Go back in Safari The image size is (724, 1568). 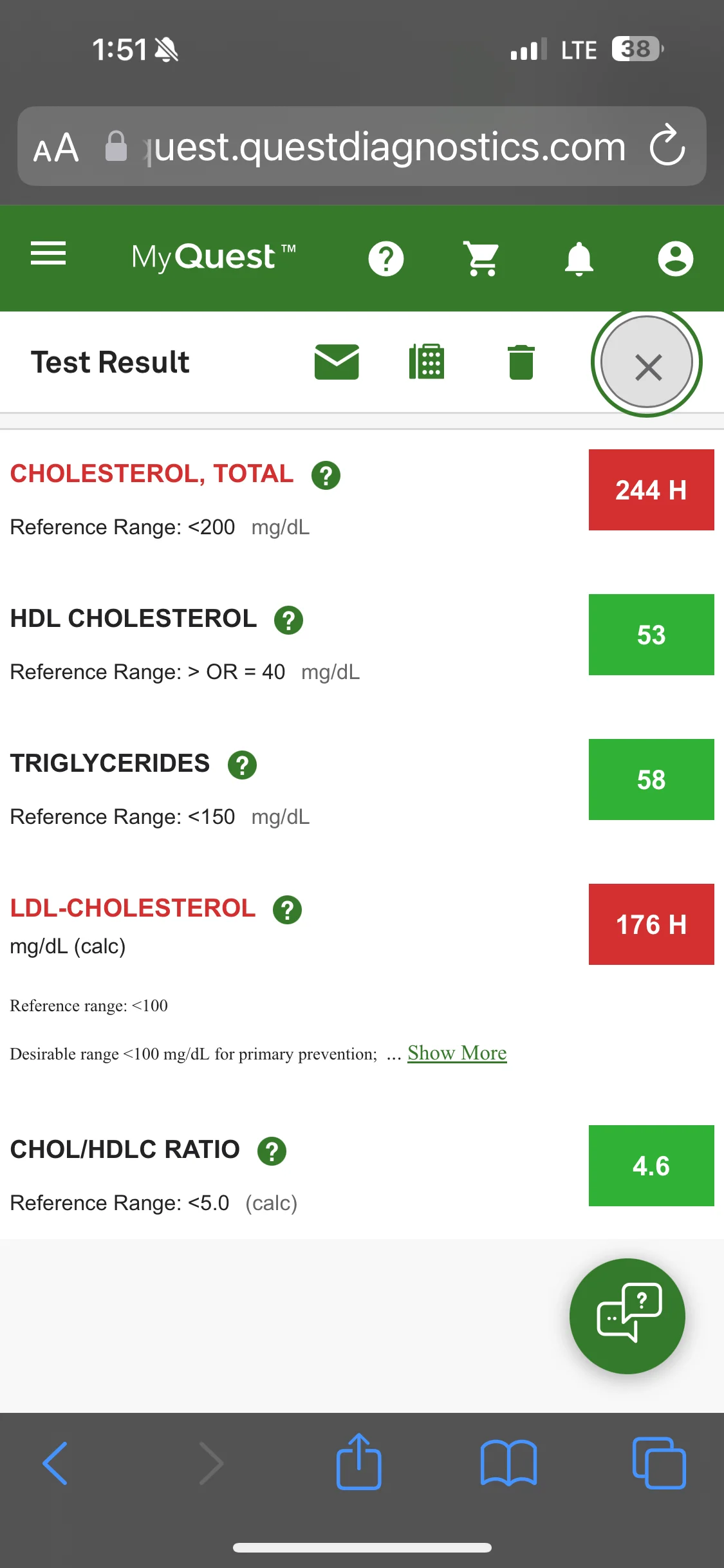pyautogui.click(x=55, y=1463)
